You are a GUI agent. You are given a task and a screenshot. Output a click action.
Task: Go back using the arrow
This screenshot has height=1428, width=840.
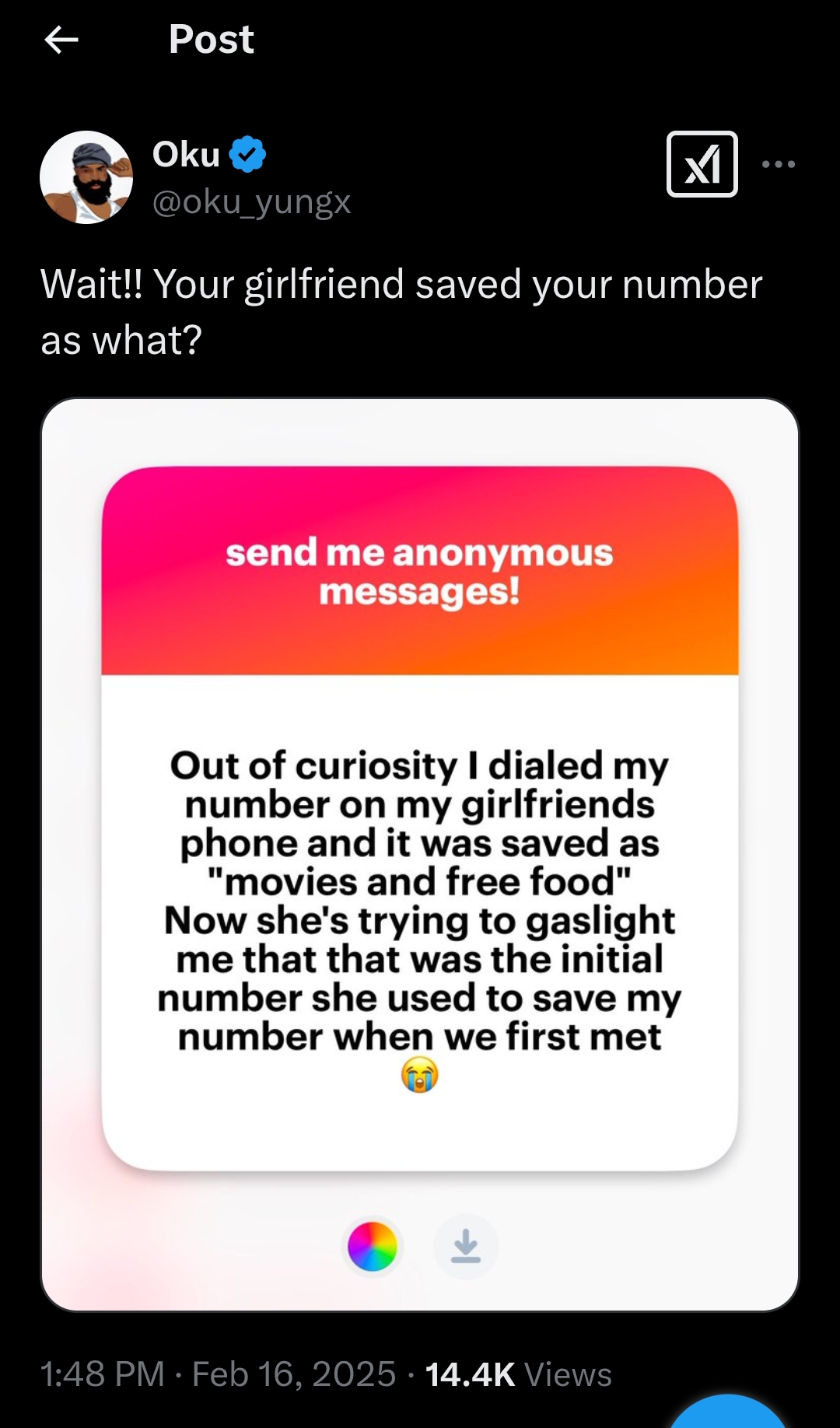click(61, 40)
